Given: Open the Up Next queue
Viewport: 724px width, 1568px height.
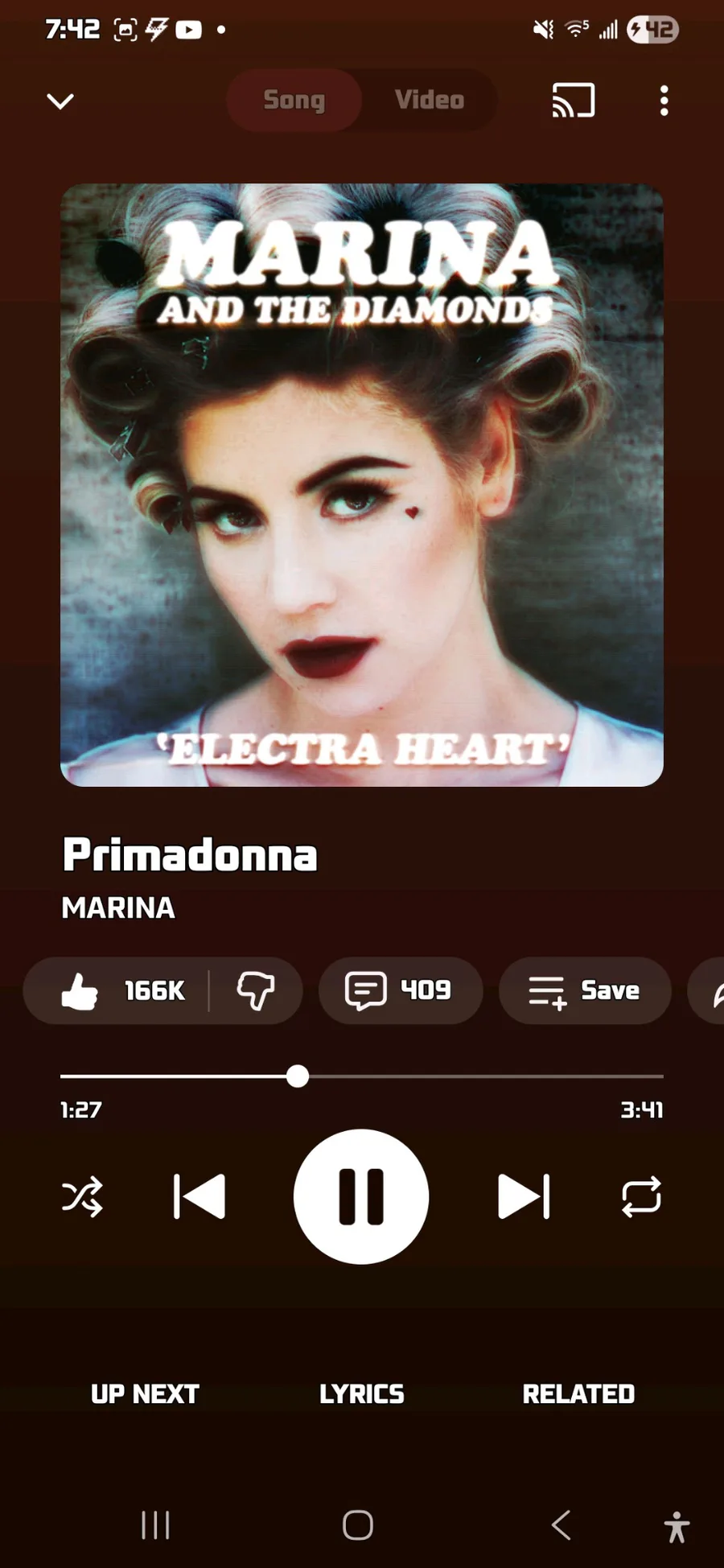Looking at the screenshot, I should (x=145, y=1393).
